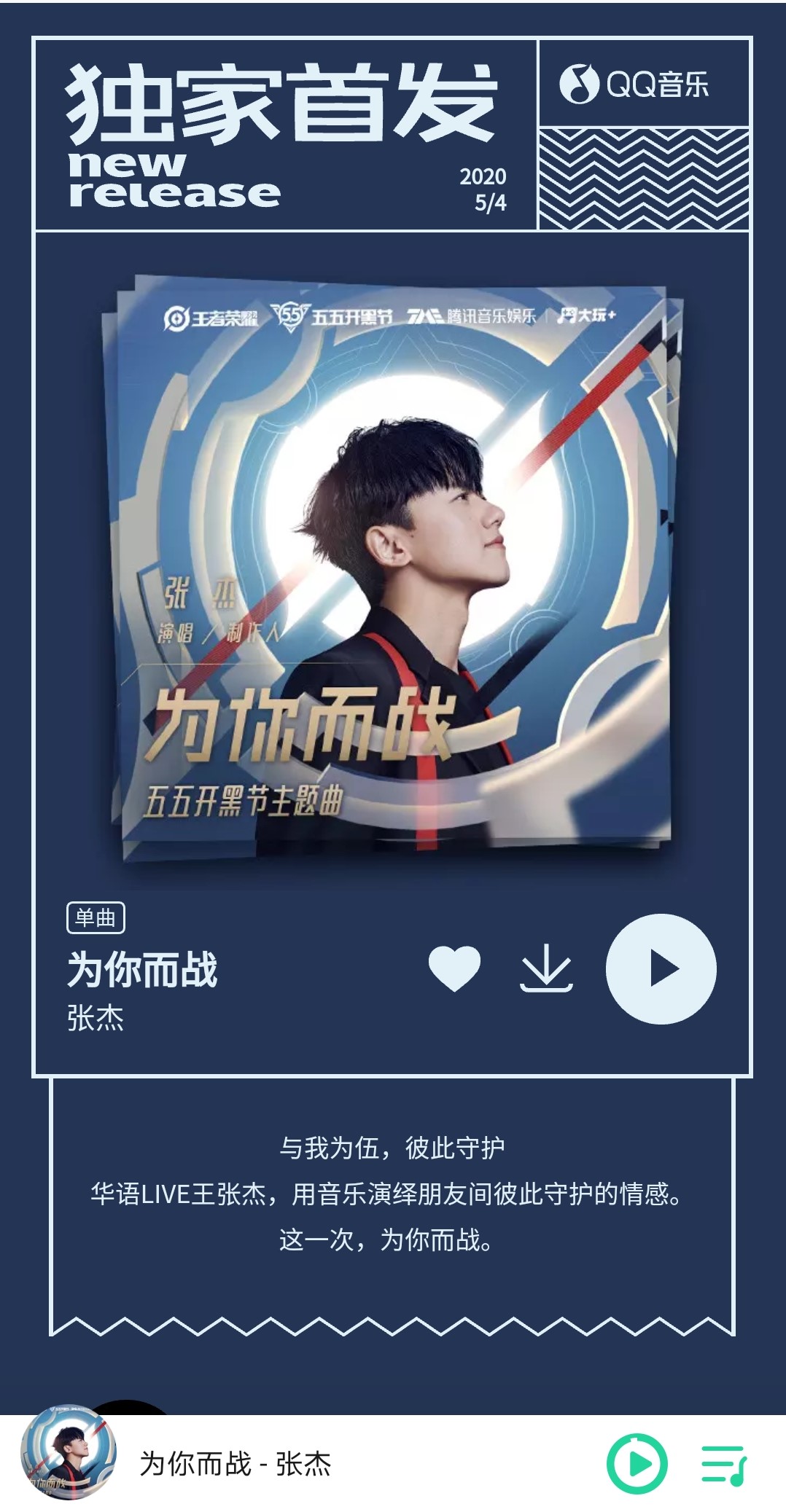Screen dimensions: 786x1512
Task: Download the single 为你而战
Action: (546, 971)
